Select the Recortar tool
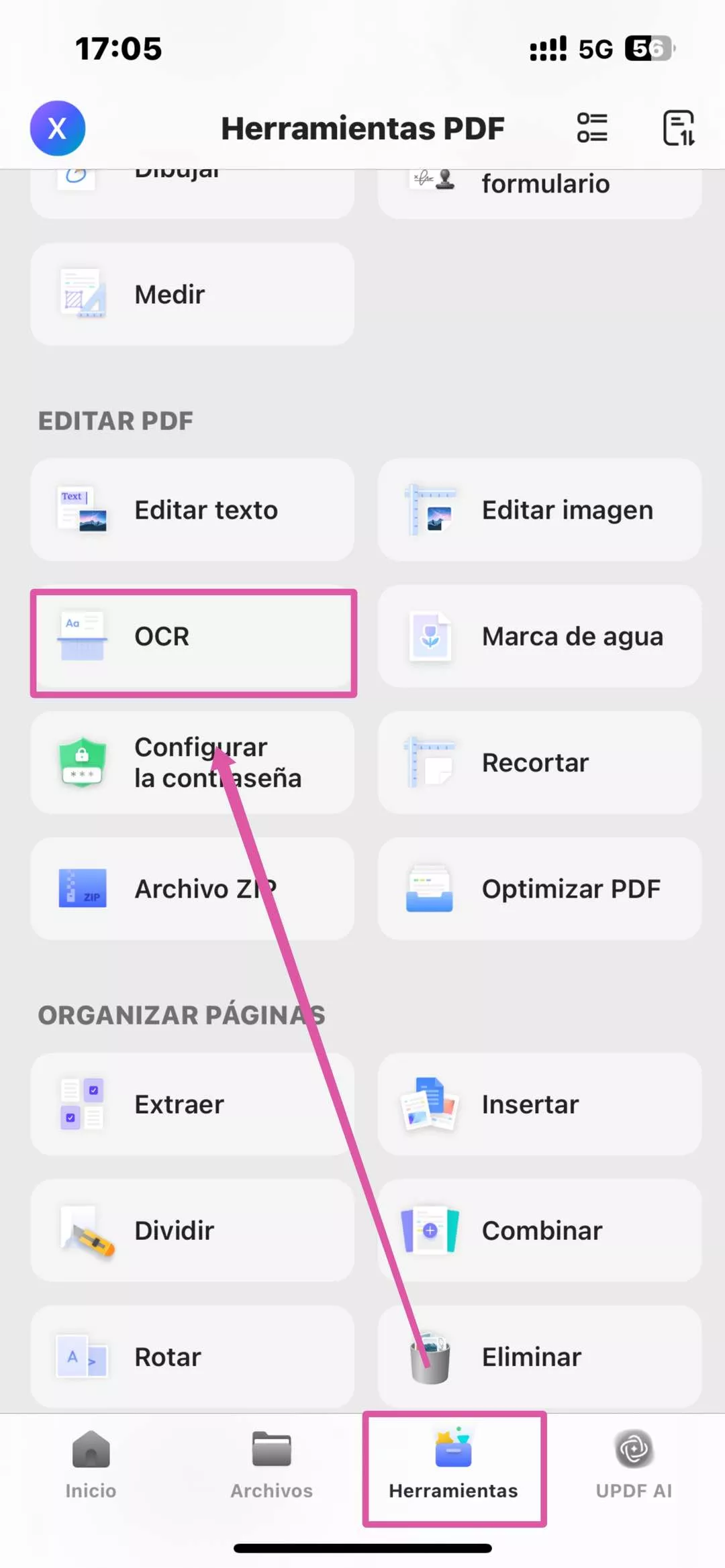The height and width of the screenshot is (1568, 725). (x=539, y=763)
